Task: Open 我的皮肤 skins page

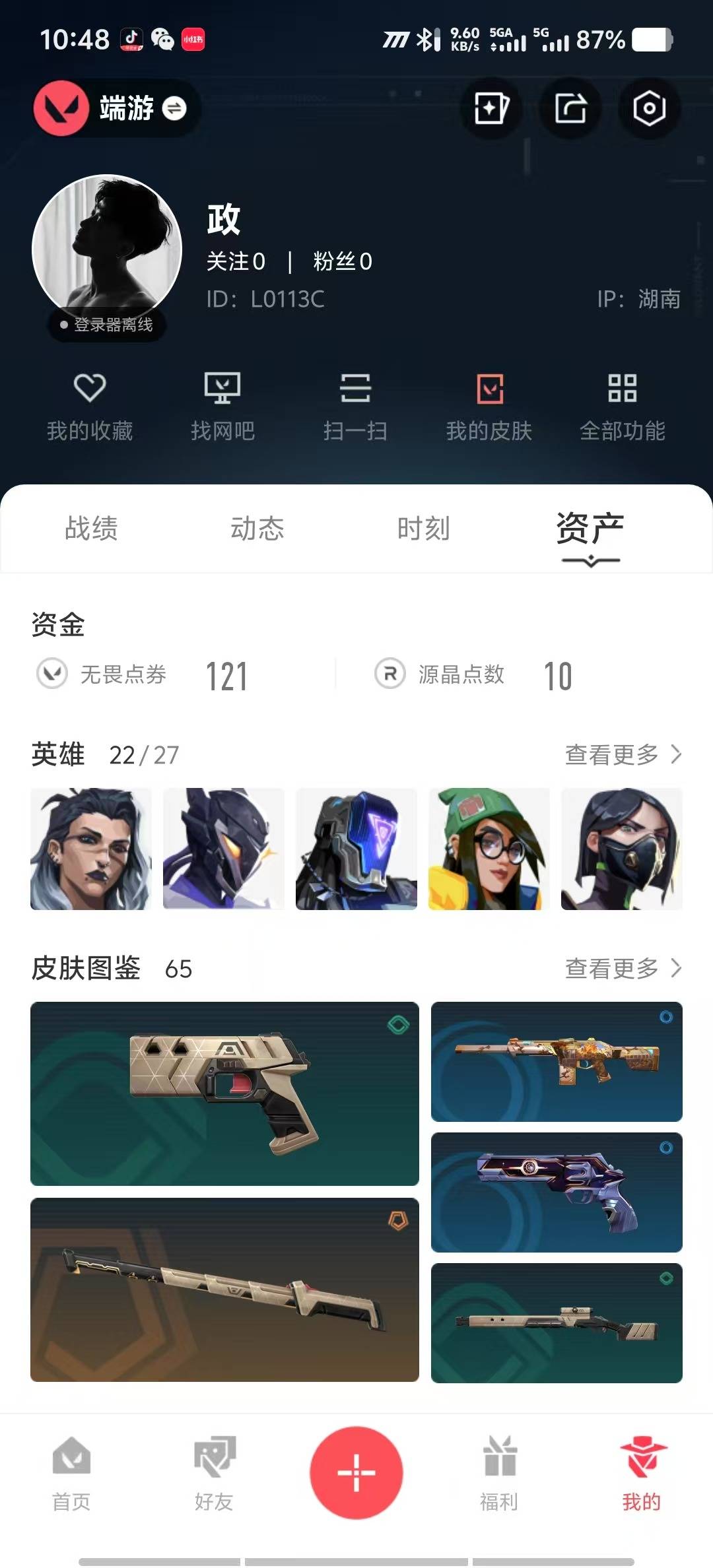Action: pos(489,407)
